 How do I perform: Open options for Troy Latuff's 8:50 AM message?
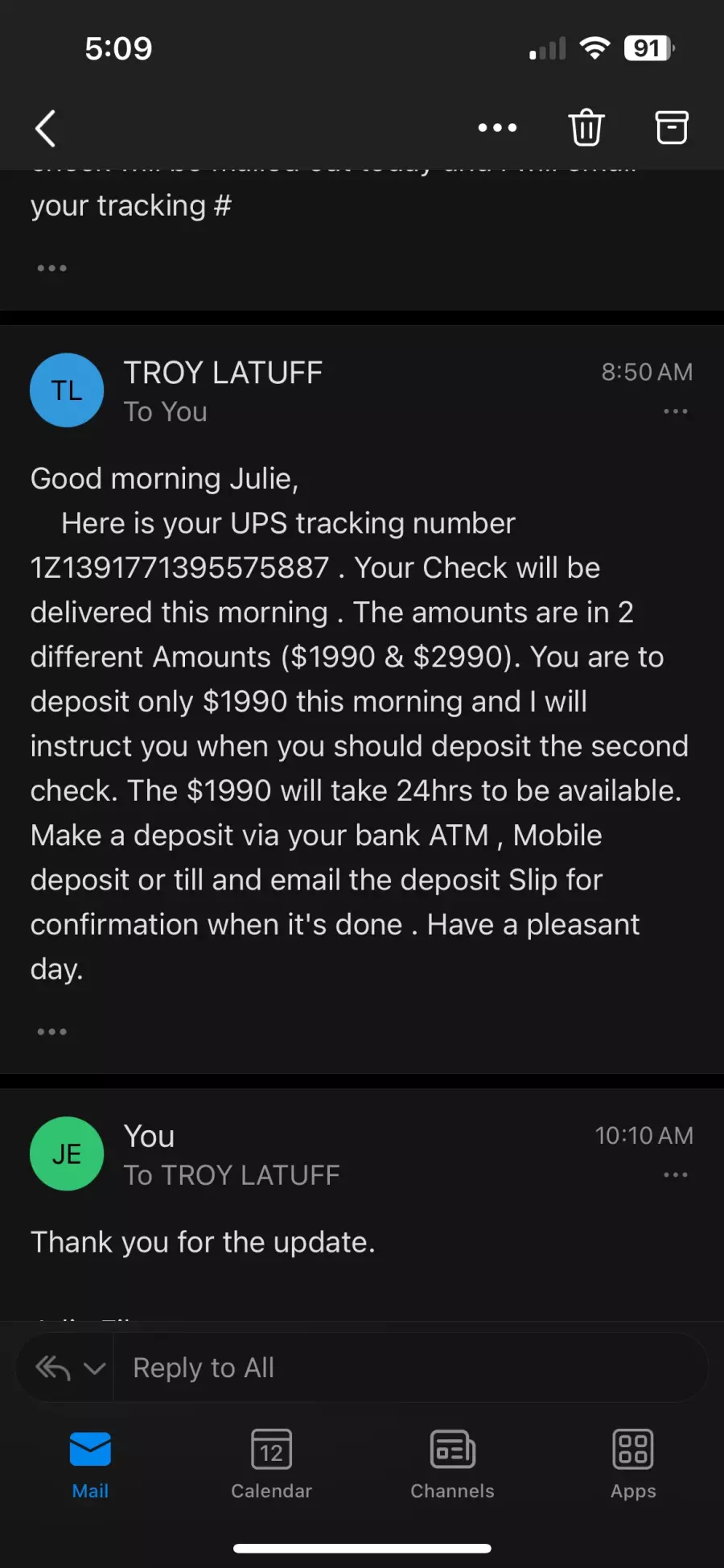(x=675, y=411)
